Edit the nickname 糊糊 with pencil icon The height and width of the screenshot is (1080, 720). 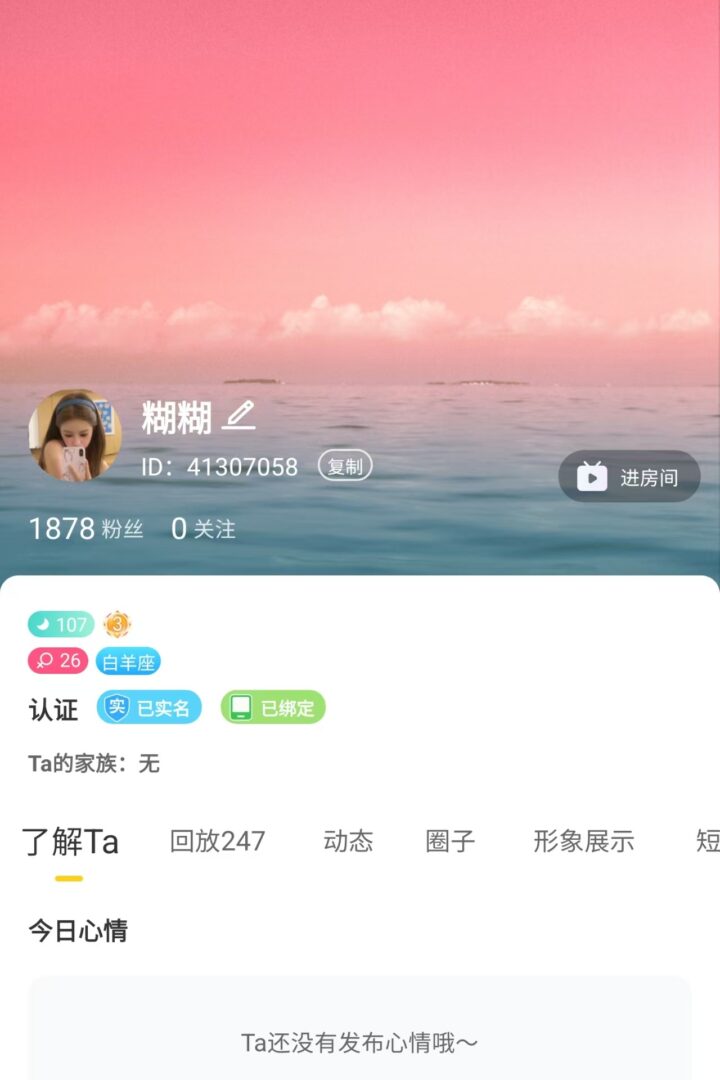[x=239, y=416]
